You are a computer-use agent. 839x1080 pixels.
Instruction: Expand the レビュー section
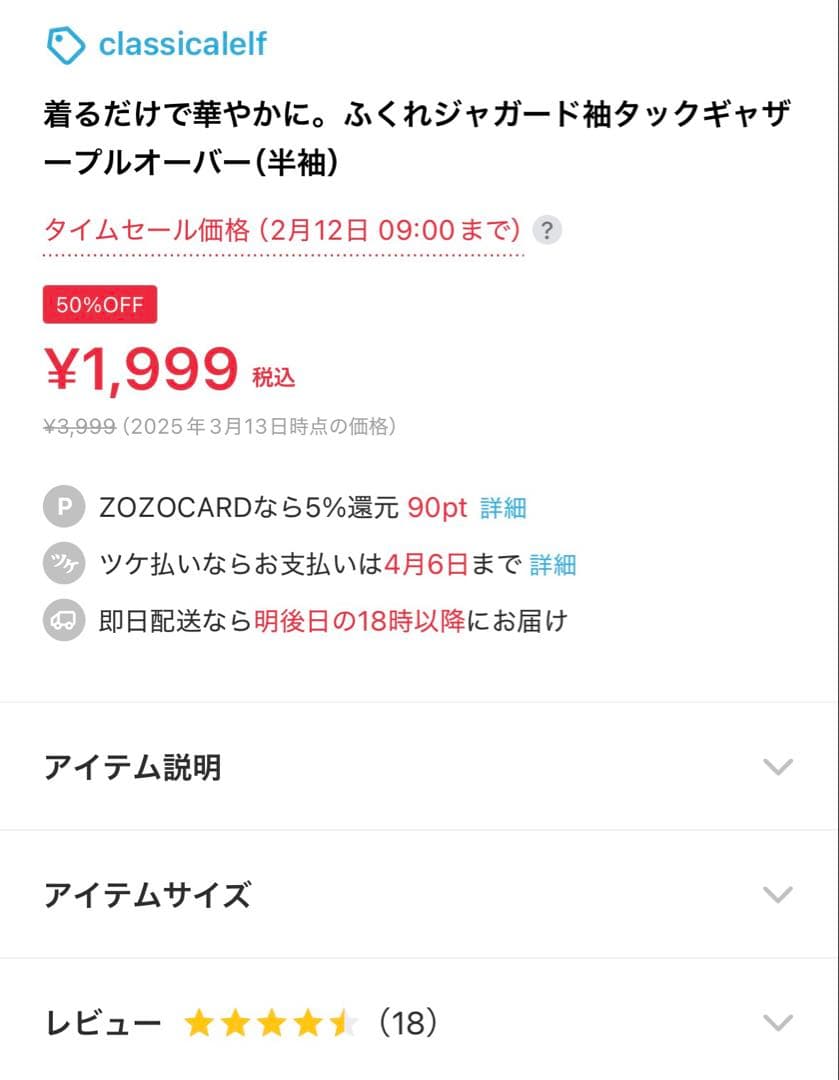[420, 1021]
